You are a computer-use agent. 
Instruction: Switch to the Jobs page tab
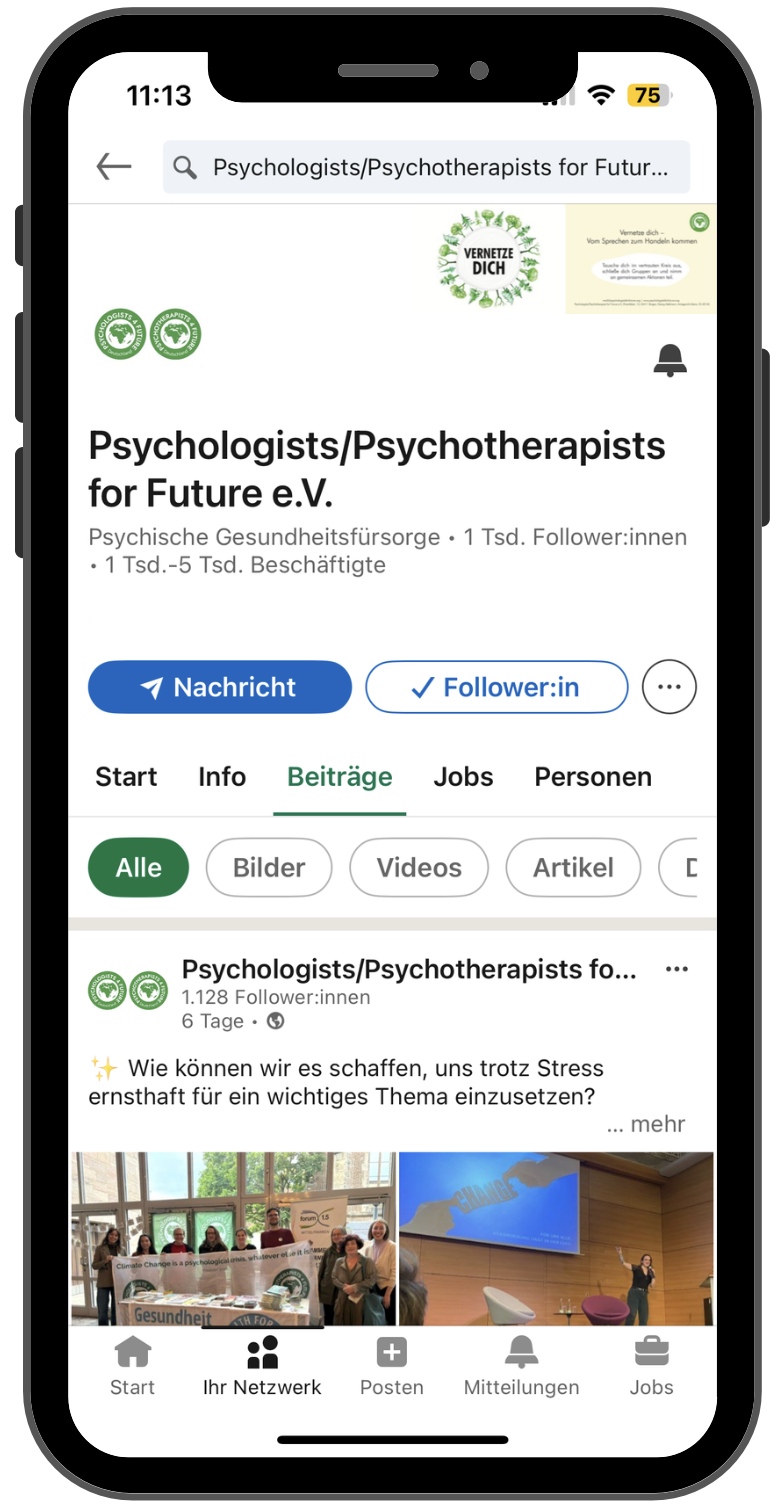pos(463,777)
